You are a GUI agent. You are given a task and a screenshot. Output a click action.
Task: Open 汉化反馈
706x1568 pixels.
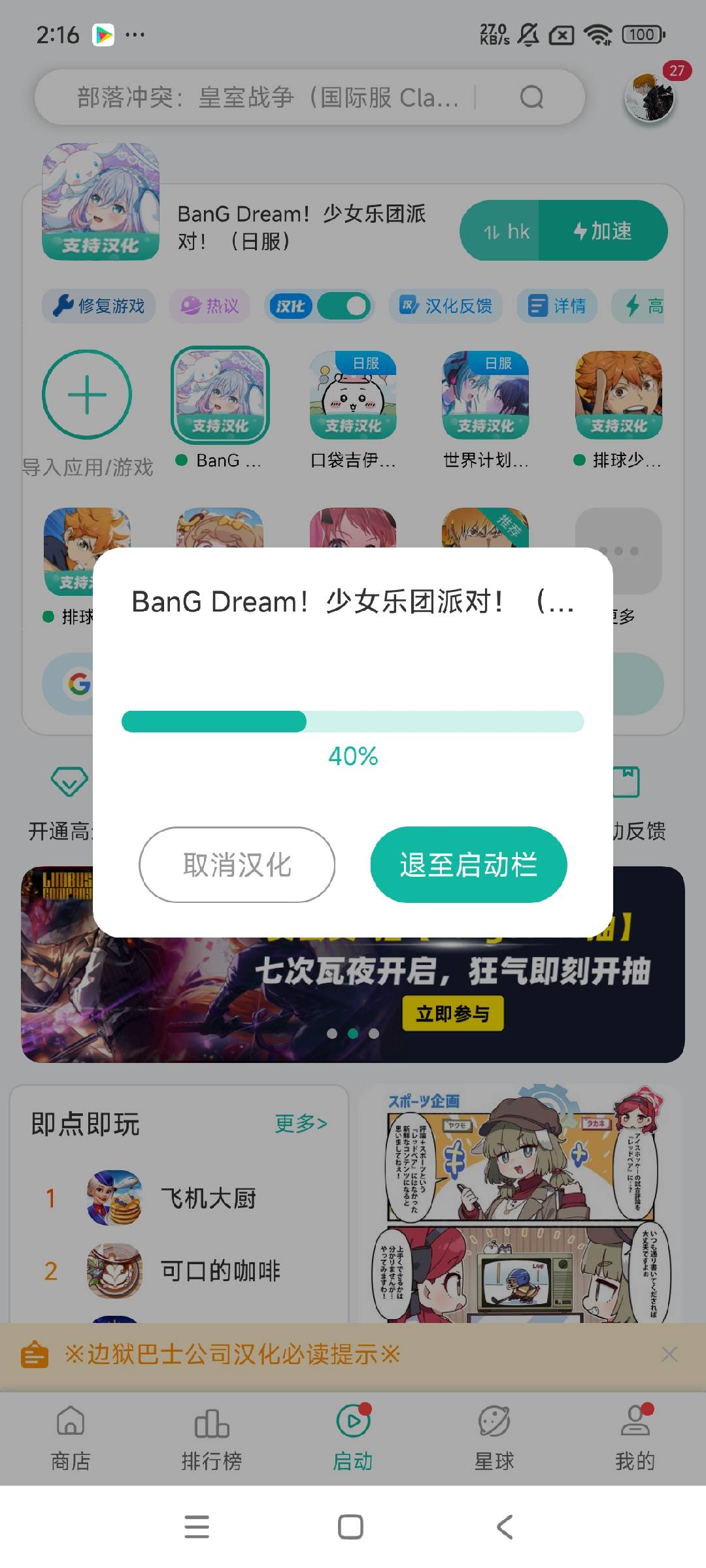point(446,306)
